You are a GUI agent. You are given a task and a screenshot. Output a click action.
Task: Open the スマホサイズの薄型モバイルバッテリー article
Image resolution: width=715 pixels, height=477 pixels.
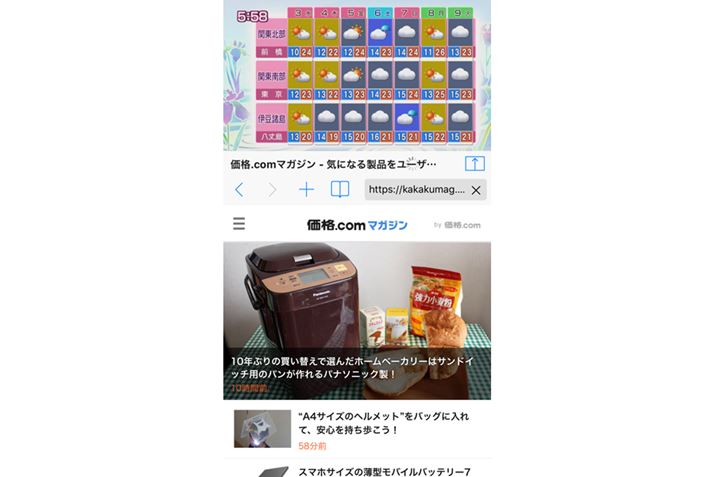[x=383, y=471]
